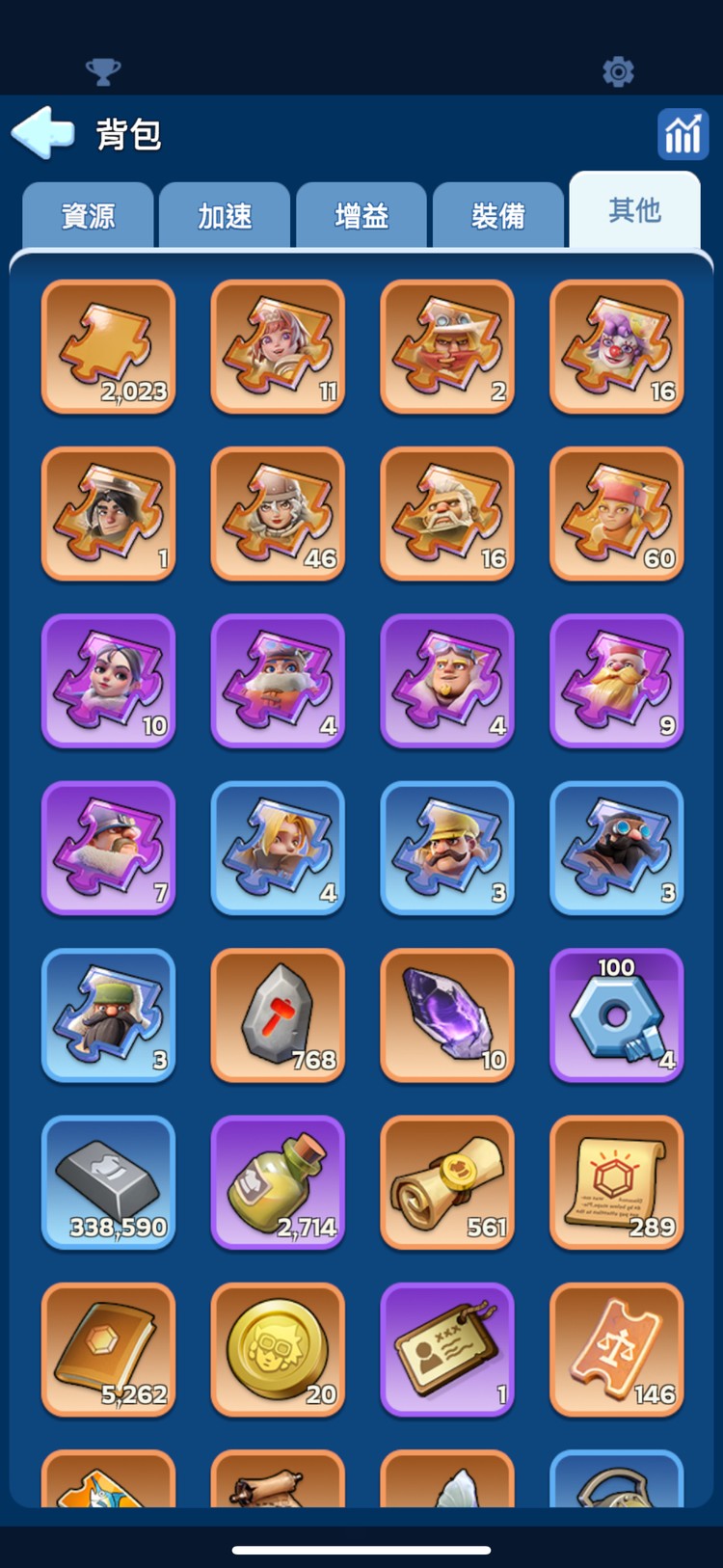The height and width of the screenshot is (1568, 723).
Task: Tap the potion bottle item 2,714
Action: [x=278, y=1182]
